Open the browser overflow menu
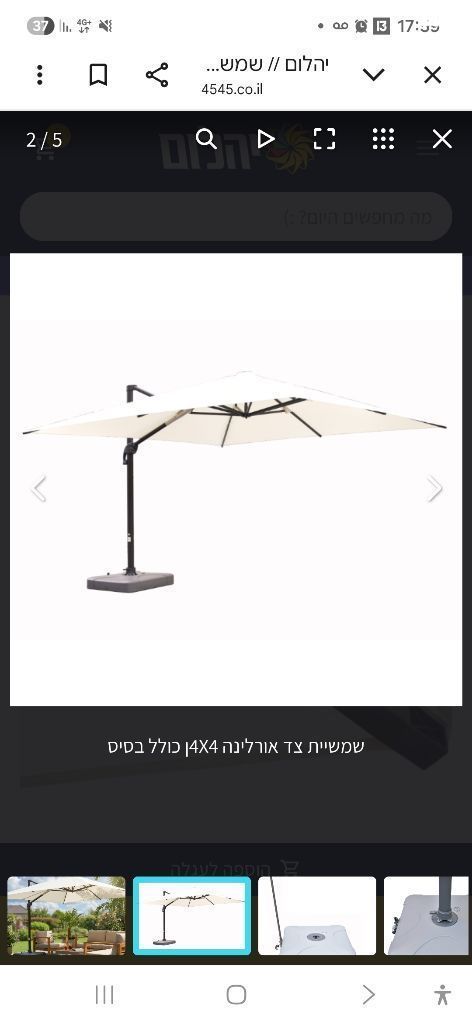 40,75
